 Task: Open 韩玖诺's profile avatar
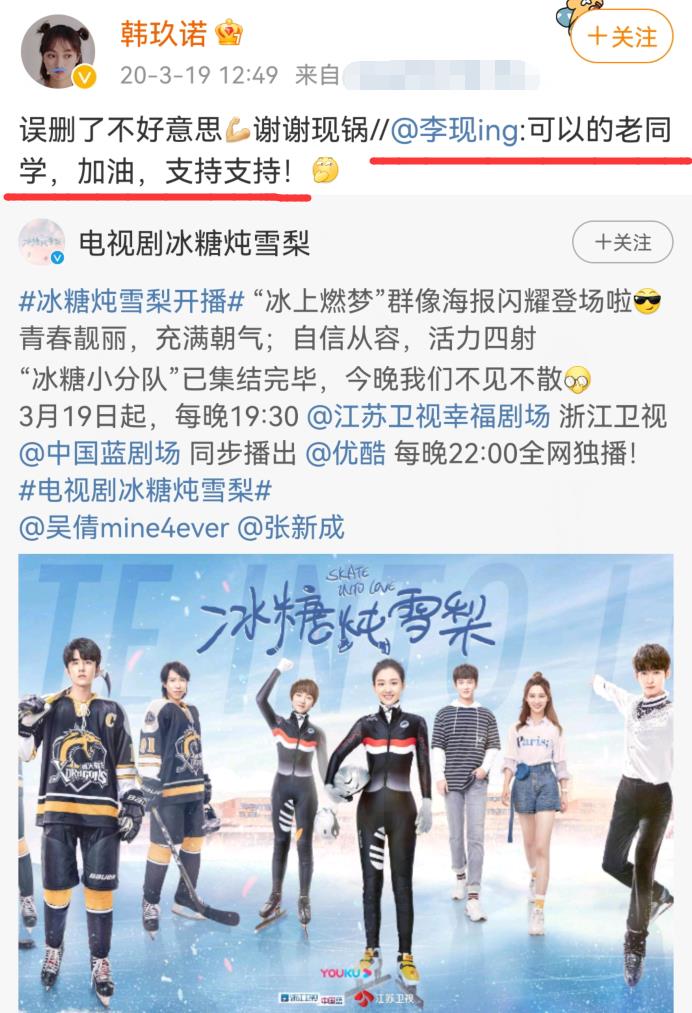(60, 50)
